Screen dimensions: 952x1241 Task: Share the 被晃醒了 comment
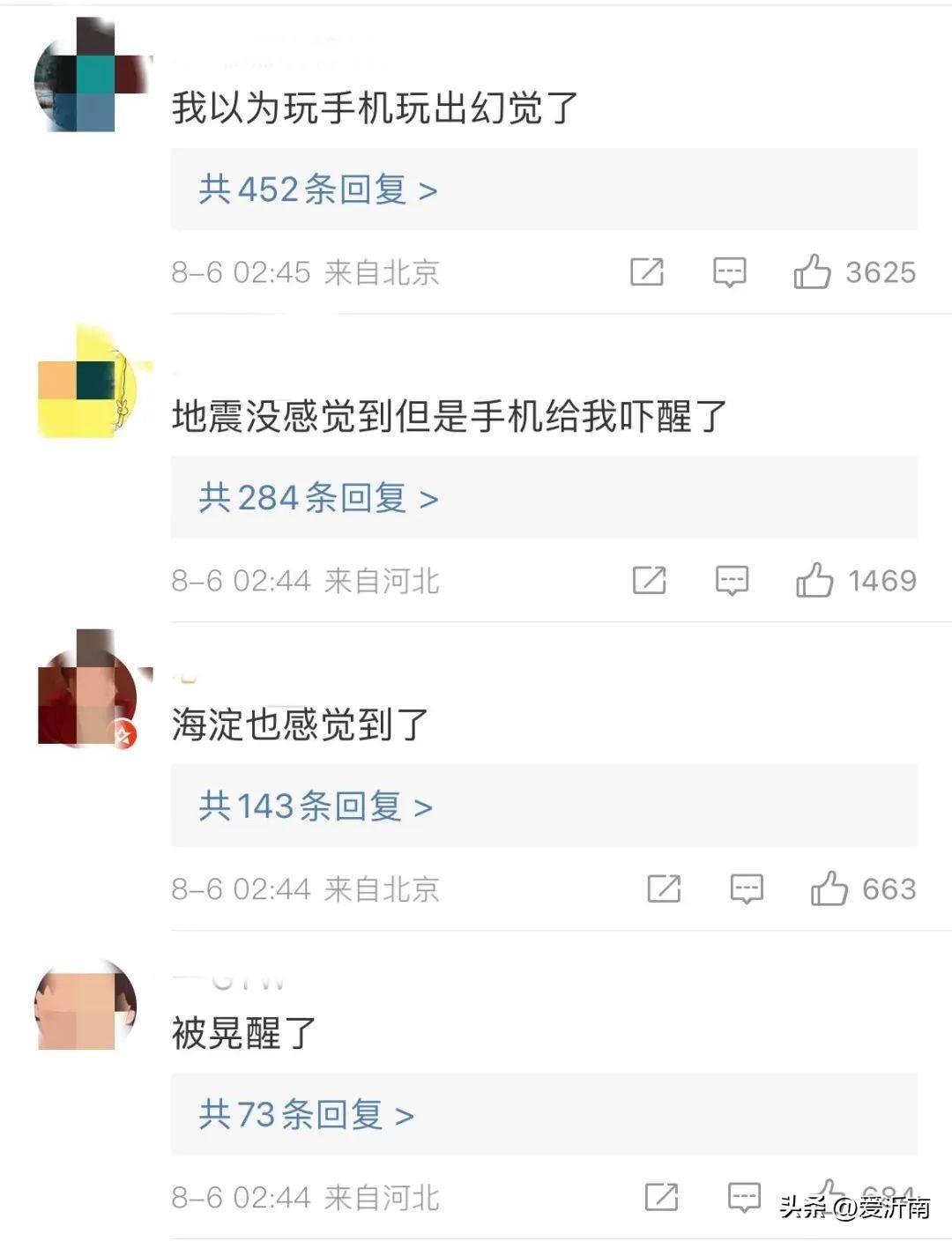point(662,1196)
